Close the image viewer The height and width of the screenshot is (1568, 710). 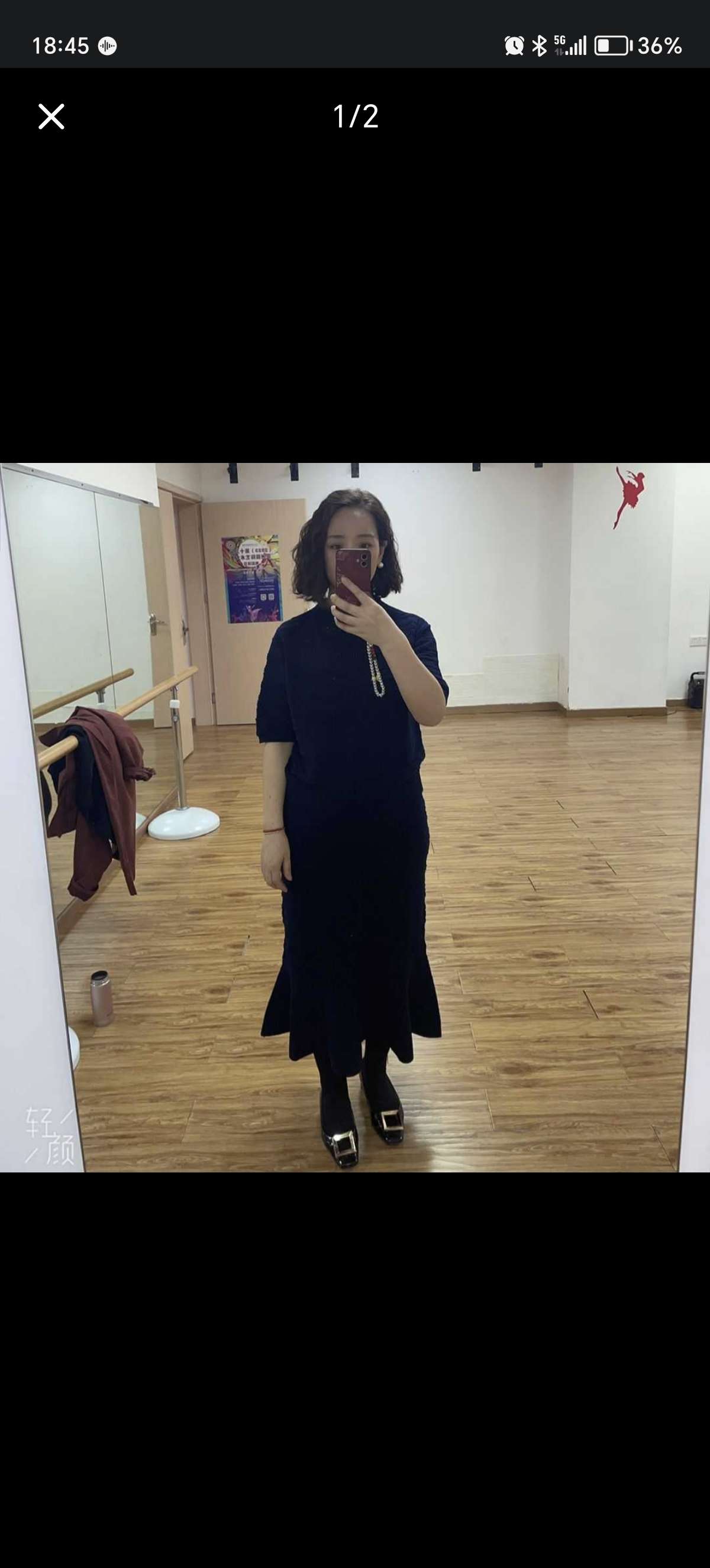pyautogui.click(x=51, y=116)
